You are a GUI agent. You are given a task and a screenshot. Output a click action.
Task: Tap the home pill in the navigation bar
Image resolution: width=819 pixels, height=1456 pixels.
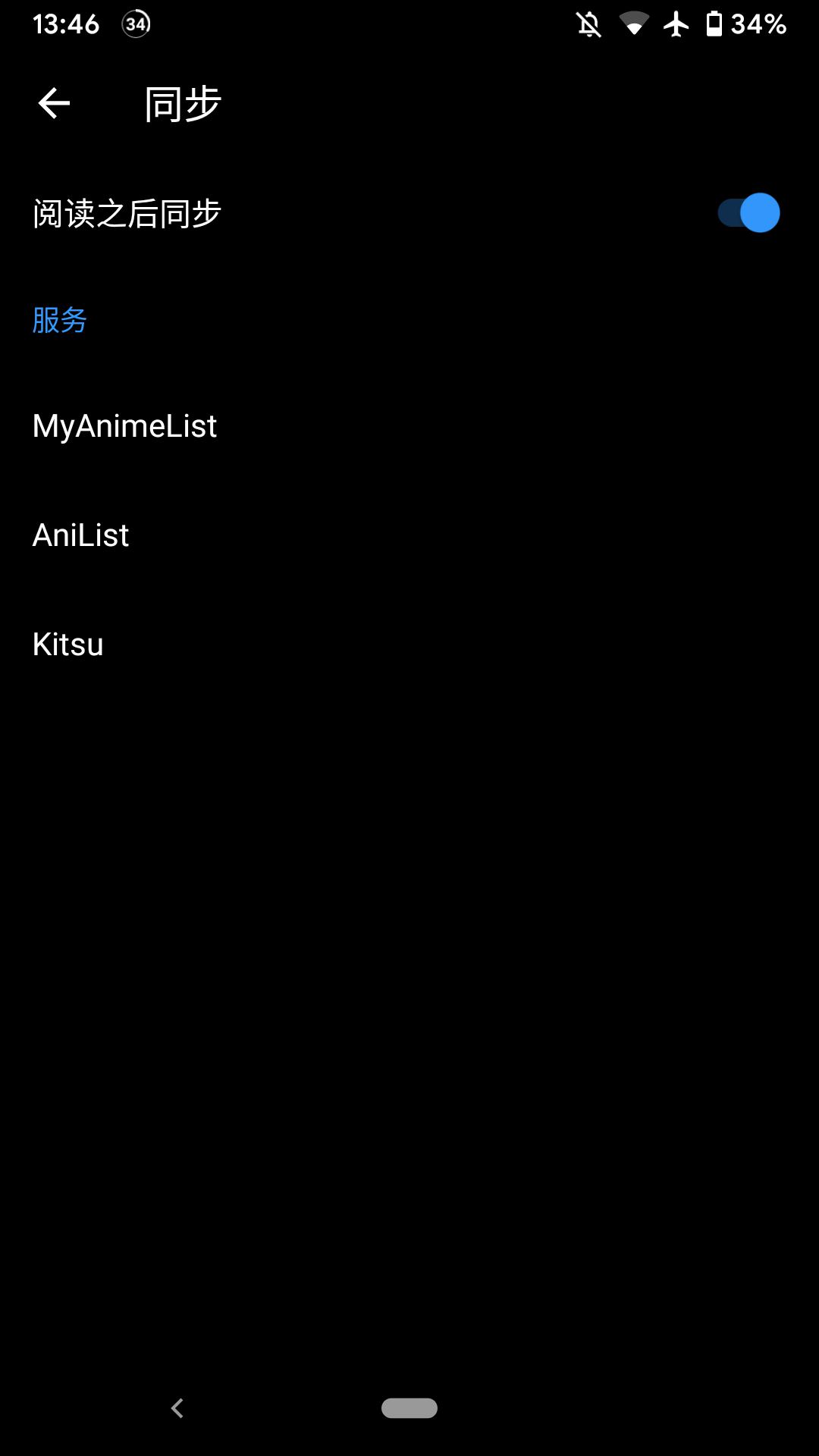(409, 1408)
